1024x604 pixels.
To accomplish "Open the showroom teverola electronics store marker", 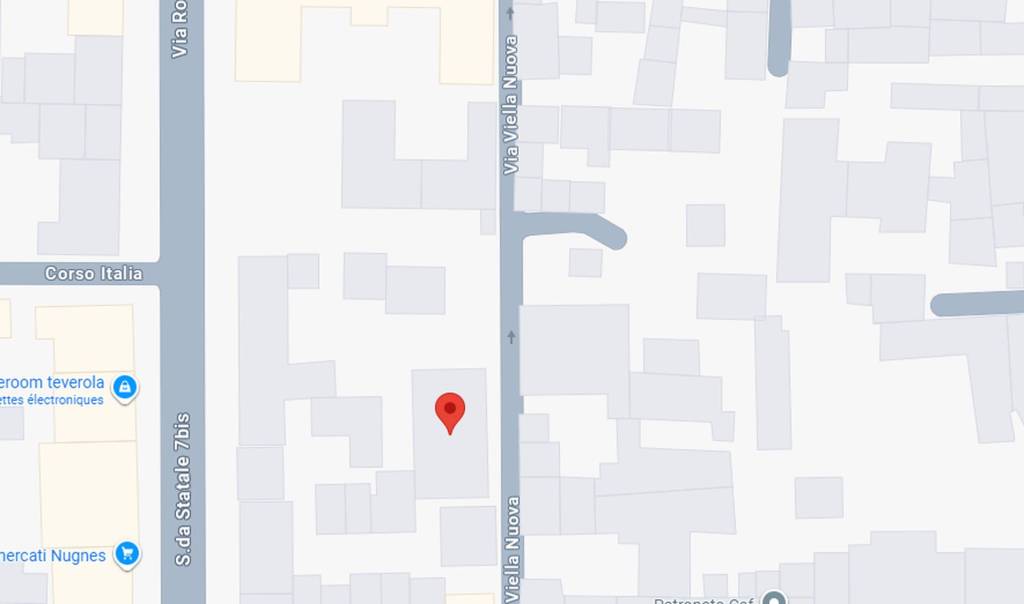I will point(124,387).
